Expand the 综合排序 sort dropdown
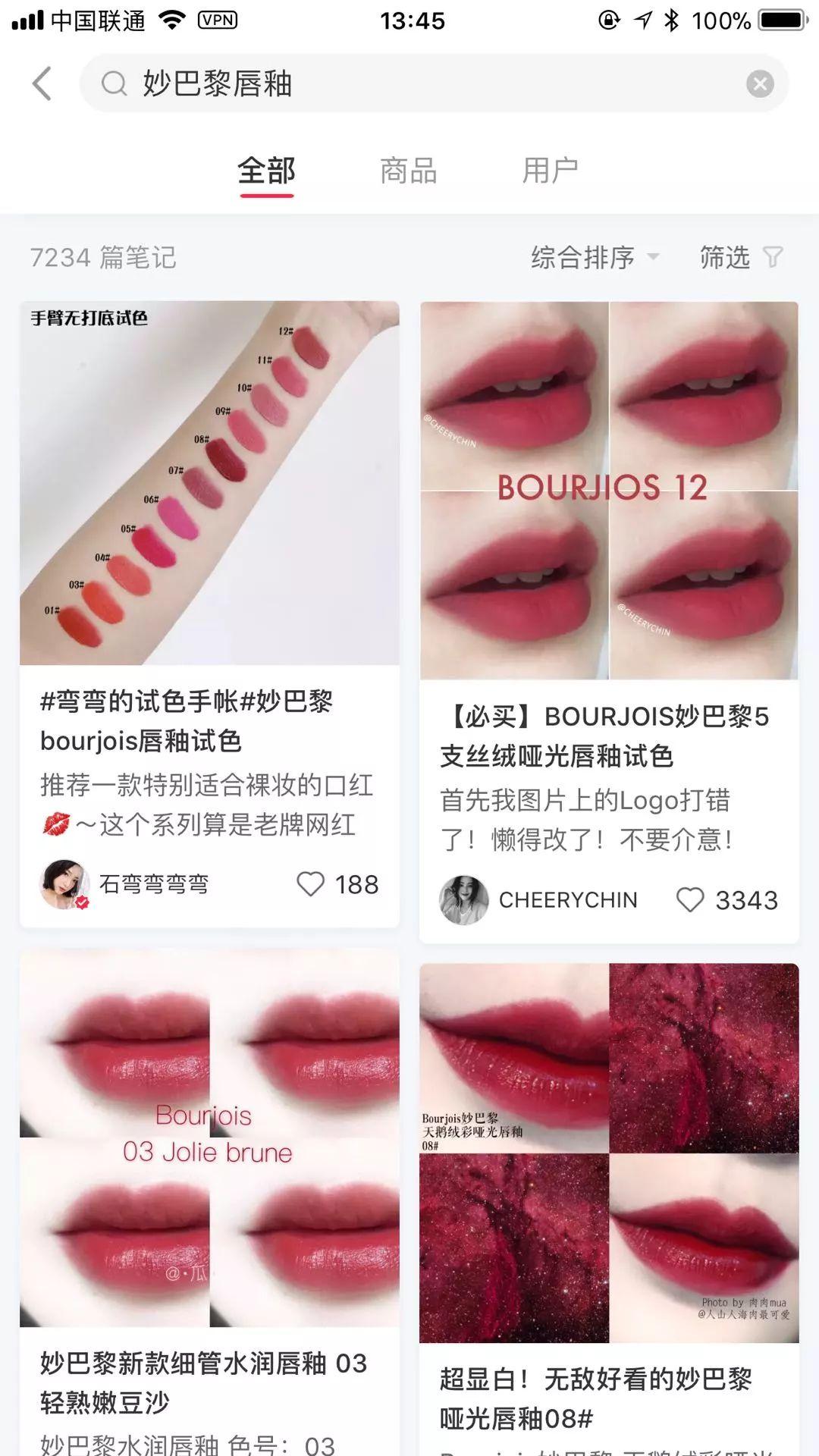 tap(594, 258)
